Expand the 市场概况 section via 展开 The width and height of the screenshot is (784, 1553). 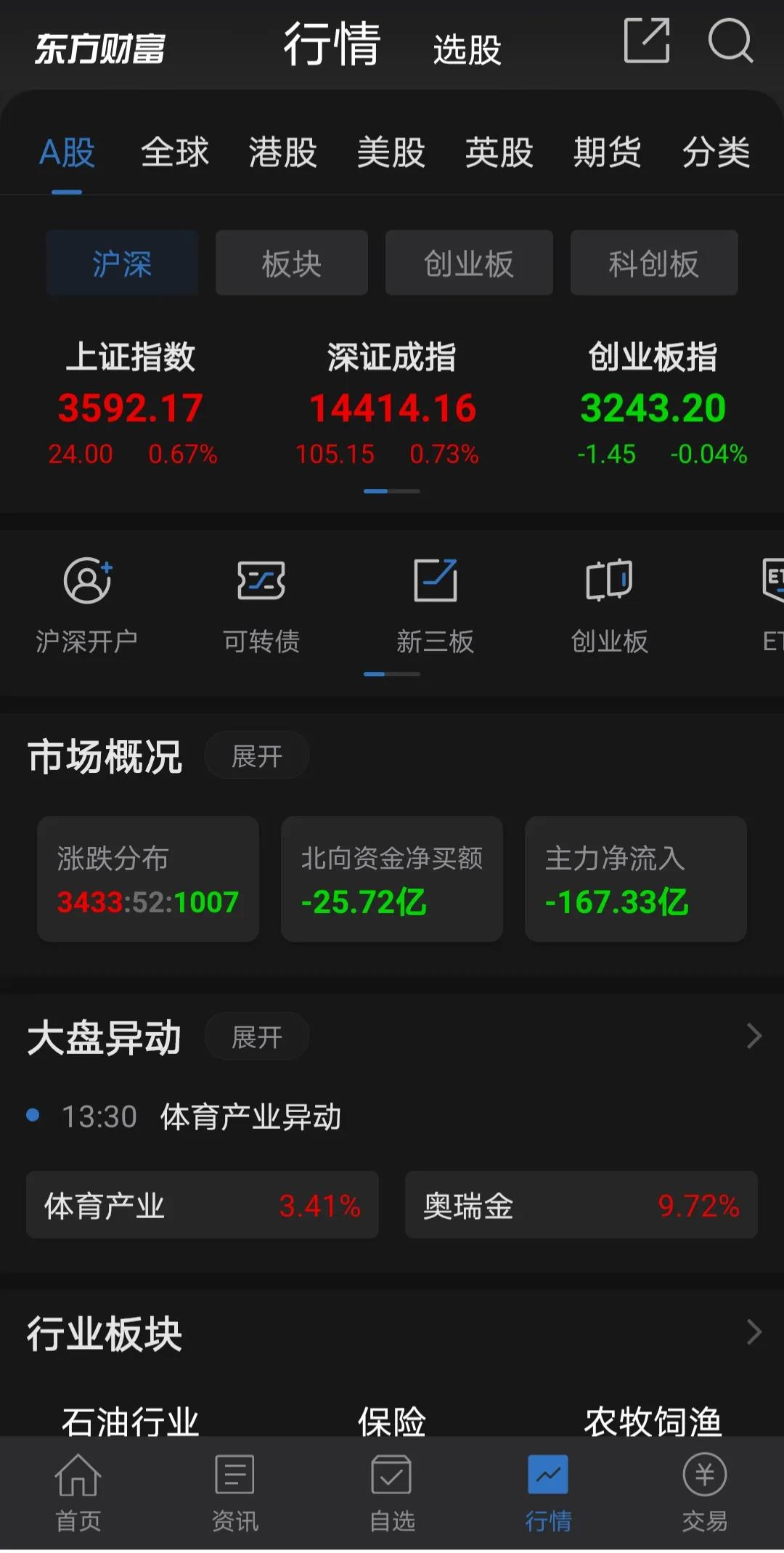tap(257, 755)
